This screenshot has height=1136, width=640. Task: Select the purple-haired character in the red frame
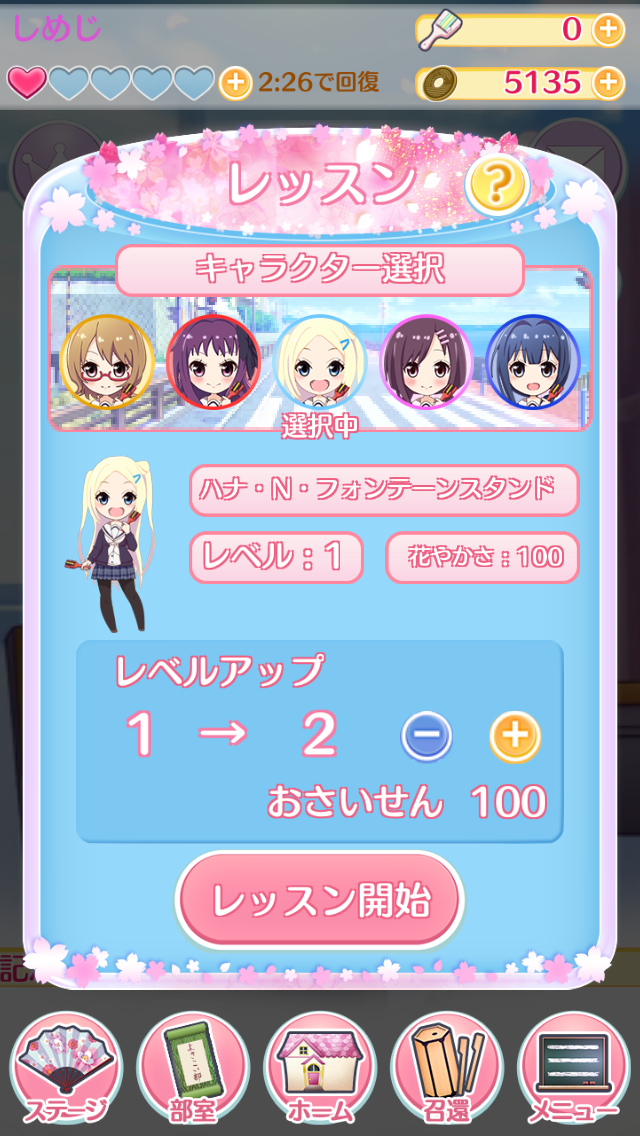point(213,362)
